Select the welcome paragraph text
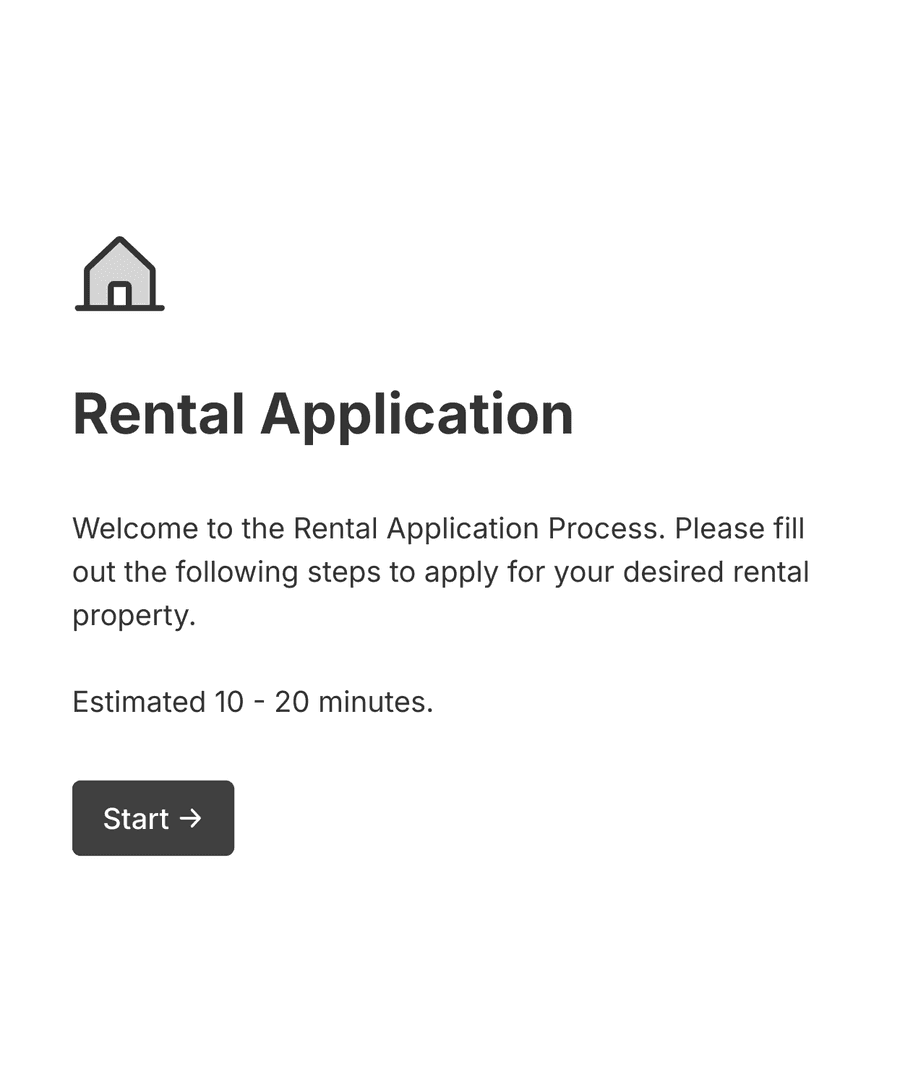This screenshot has height=1084, width=900. coord(440,571)
